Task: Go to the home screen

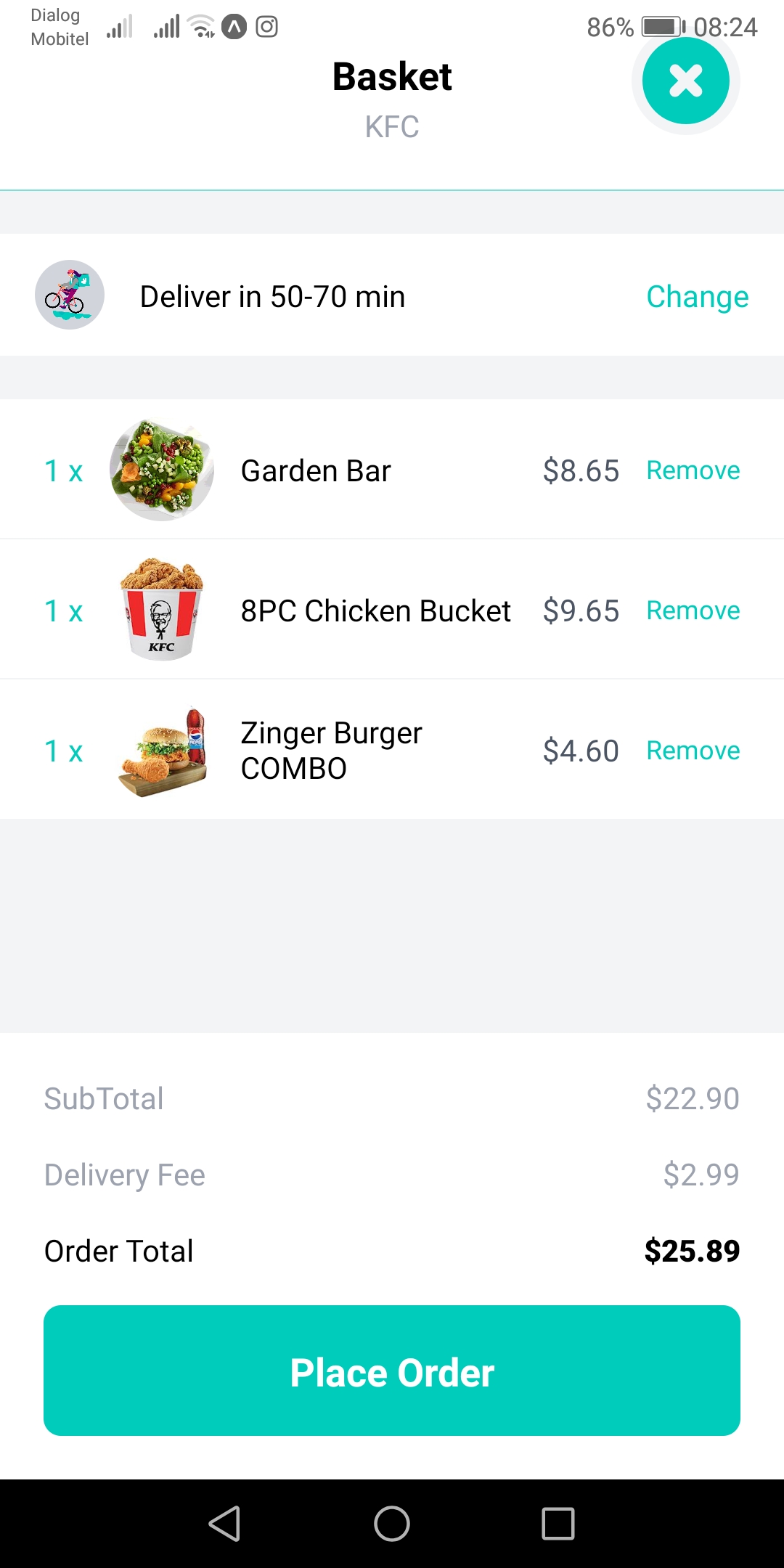Action: 392,1523
